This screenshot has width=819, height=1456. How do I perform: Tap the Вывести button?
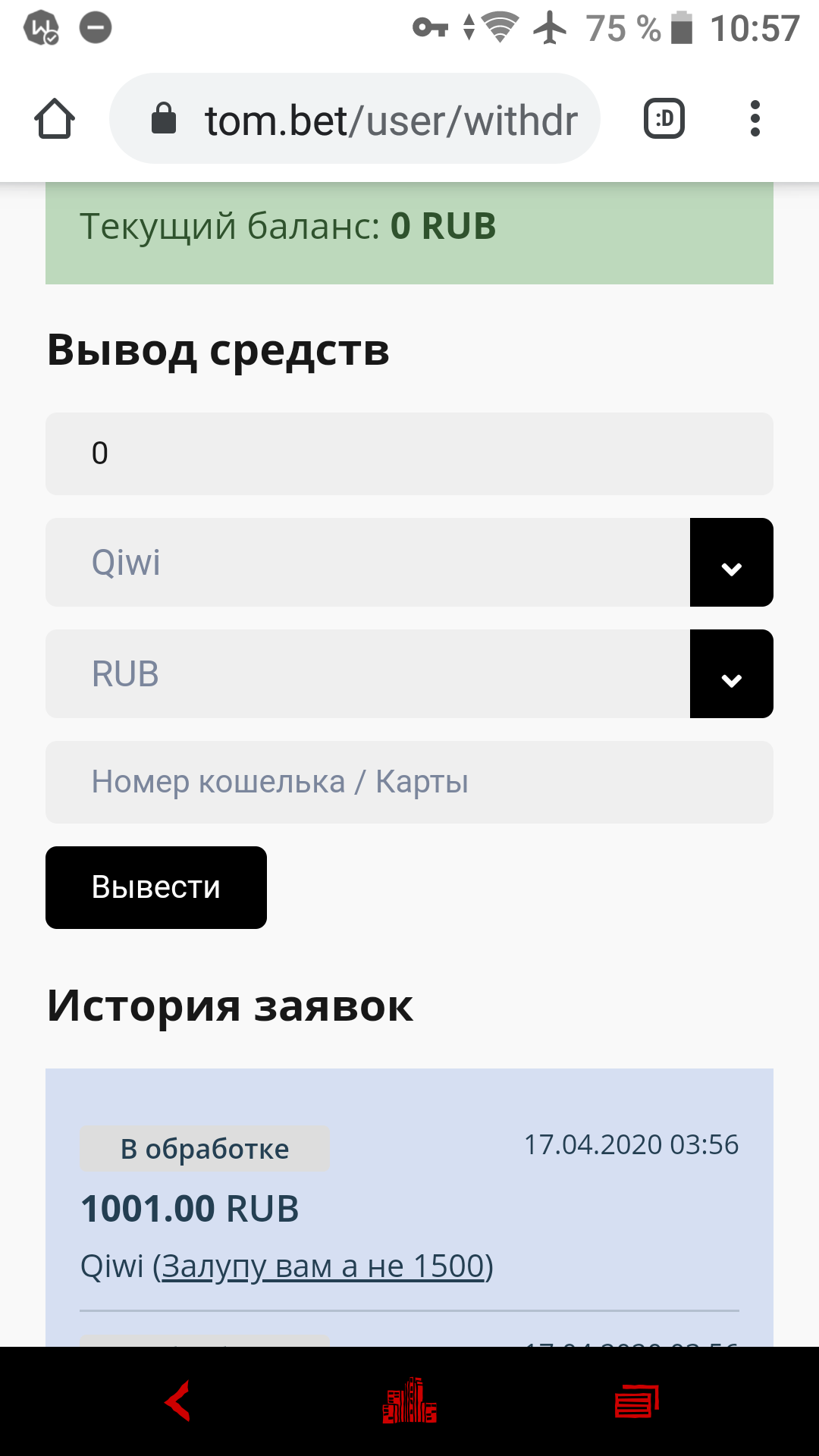(x=156, y=887)
